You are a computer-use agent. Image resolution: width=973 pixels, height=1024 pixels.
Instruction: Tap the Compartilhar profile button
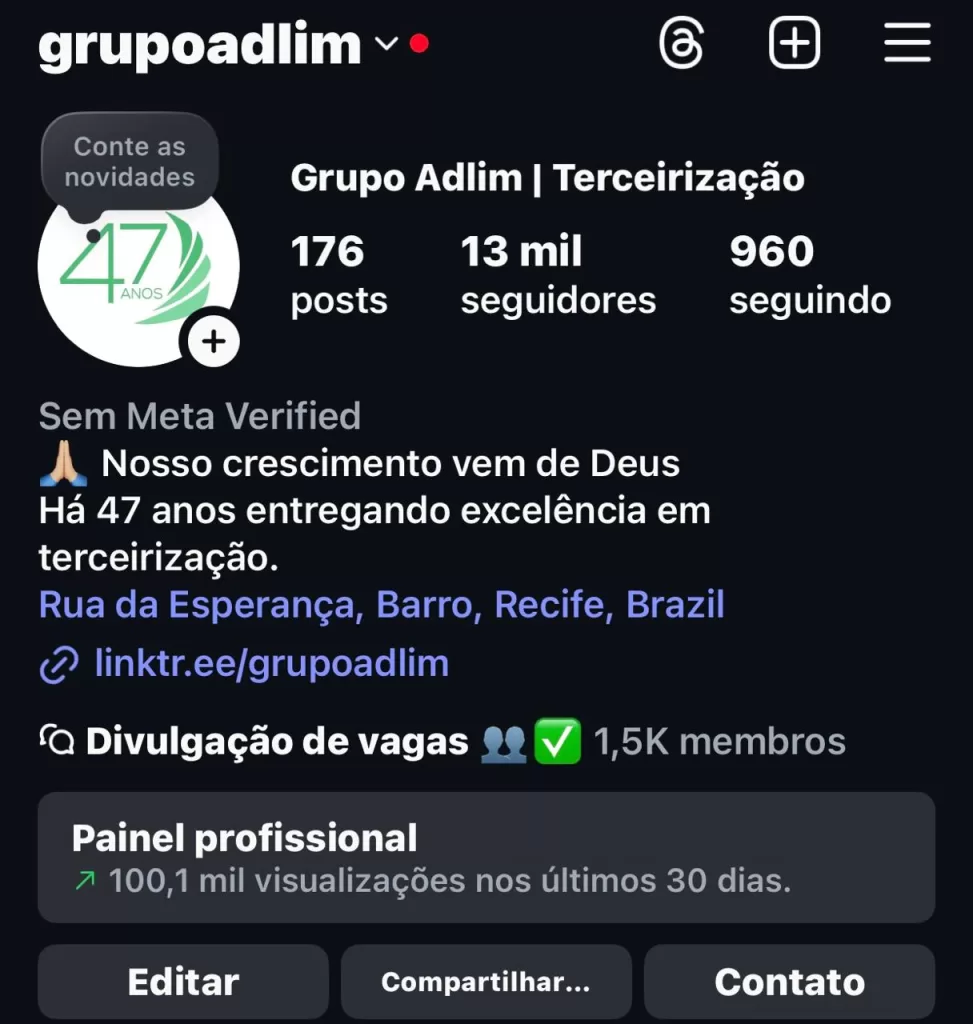coord(486,982)
